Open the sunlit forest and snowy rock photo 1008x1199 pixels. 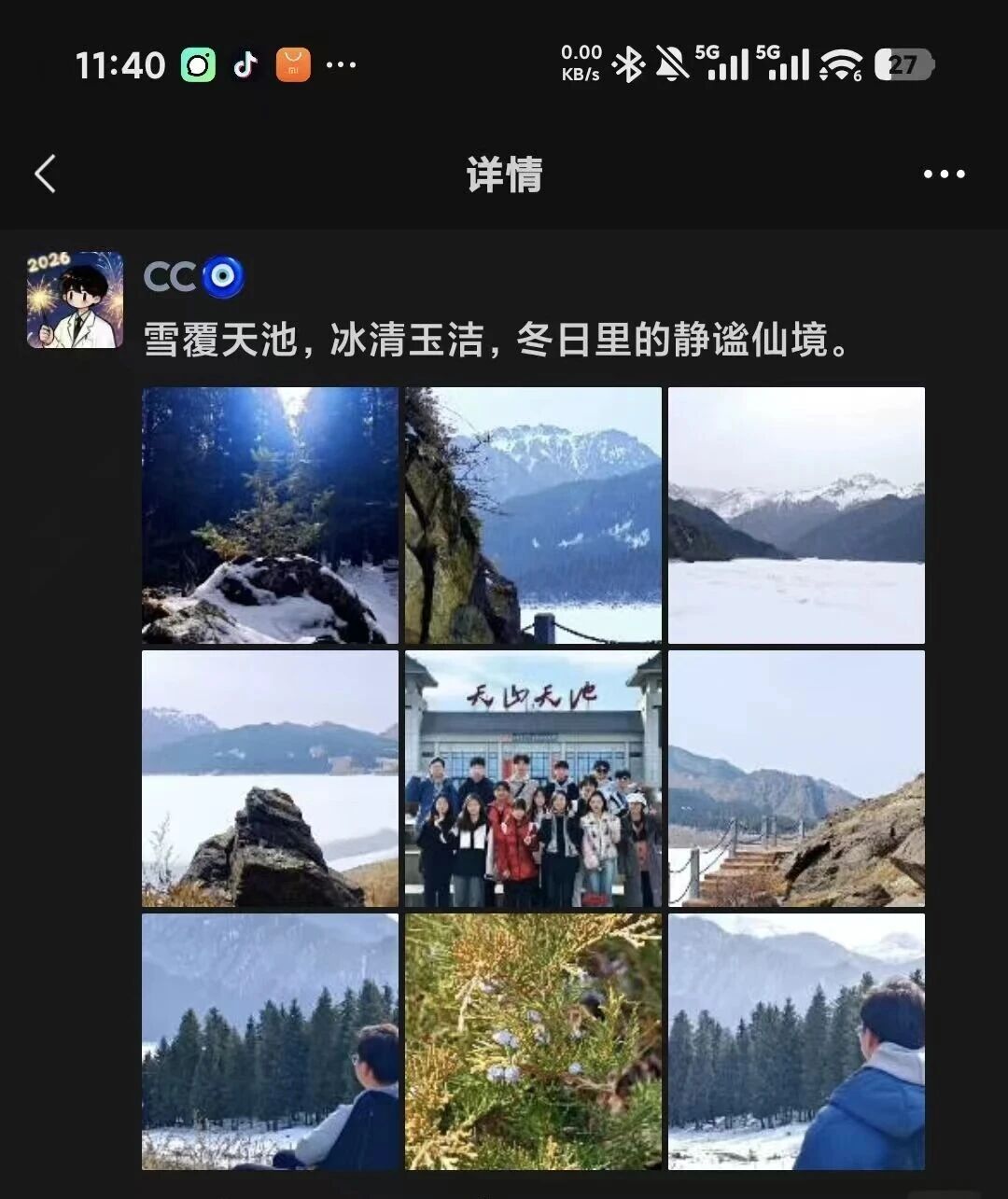coord(270,515)
